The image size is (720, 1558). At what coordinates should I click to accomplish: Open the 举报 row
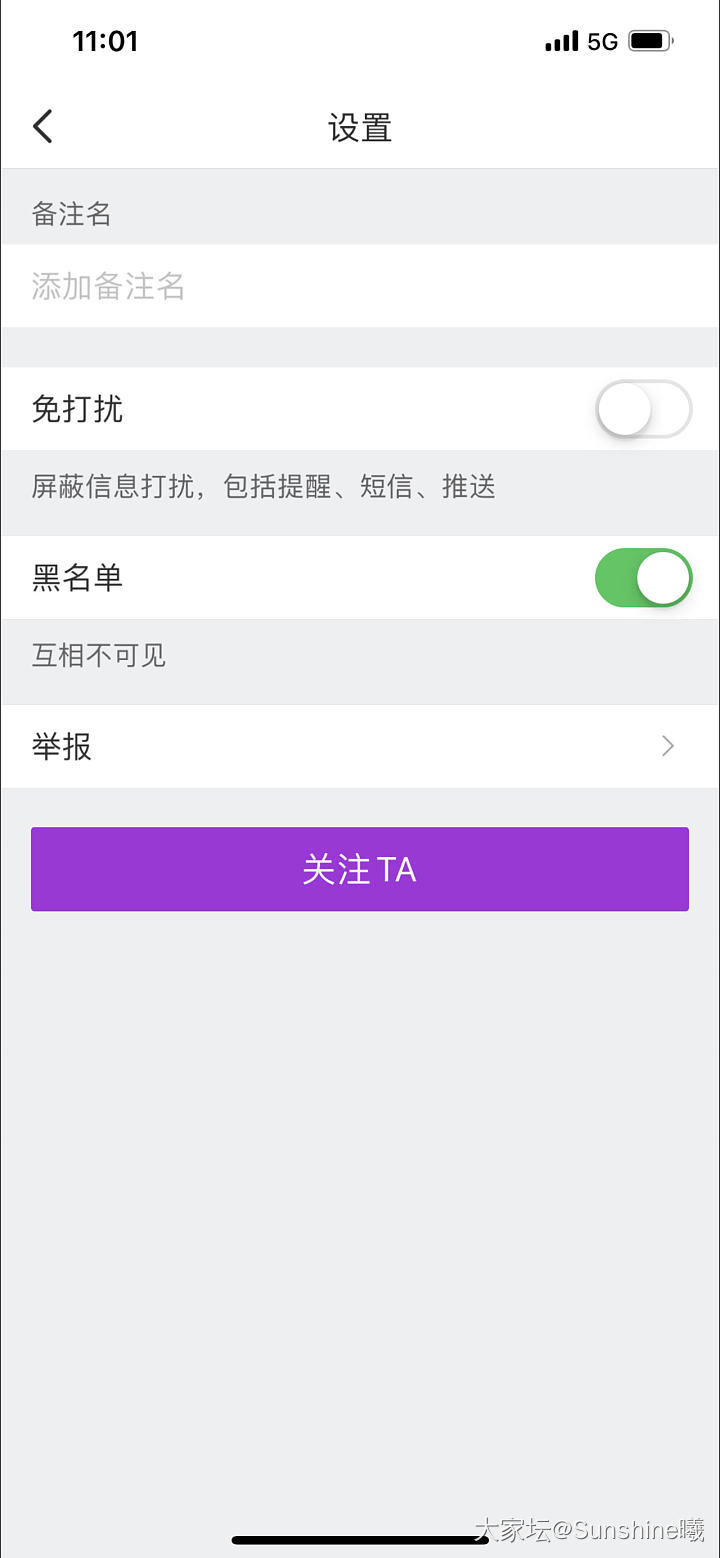click(360, 746)
